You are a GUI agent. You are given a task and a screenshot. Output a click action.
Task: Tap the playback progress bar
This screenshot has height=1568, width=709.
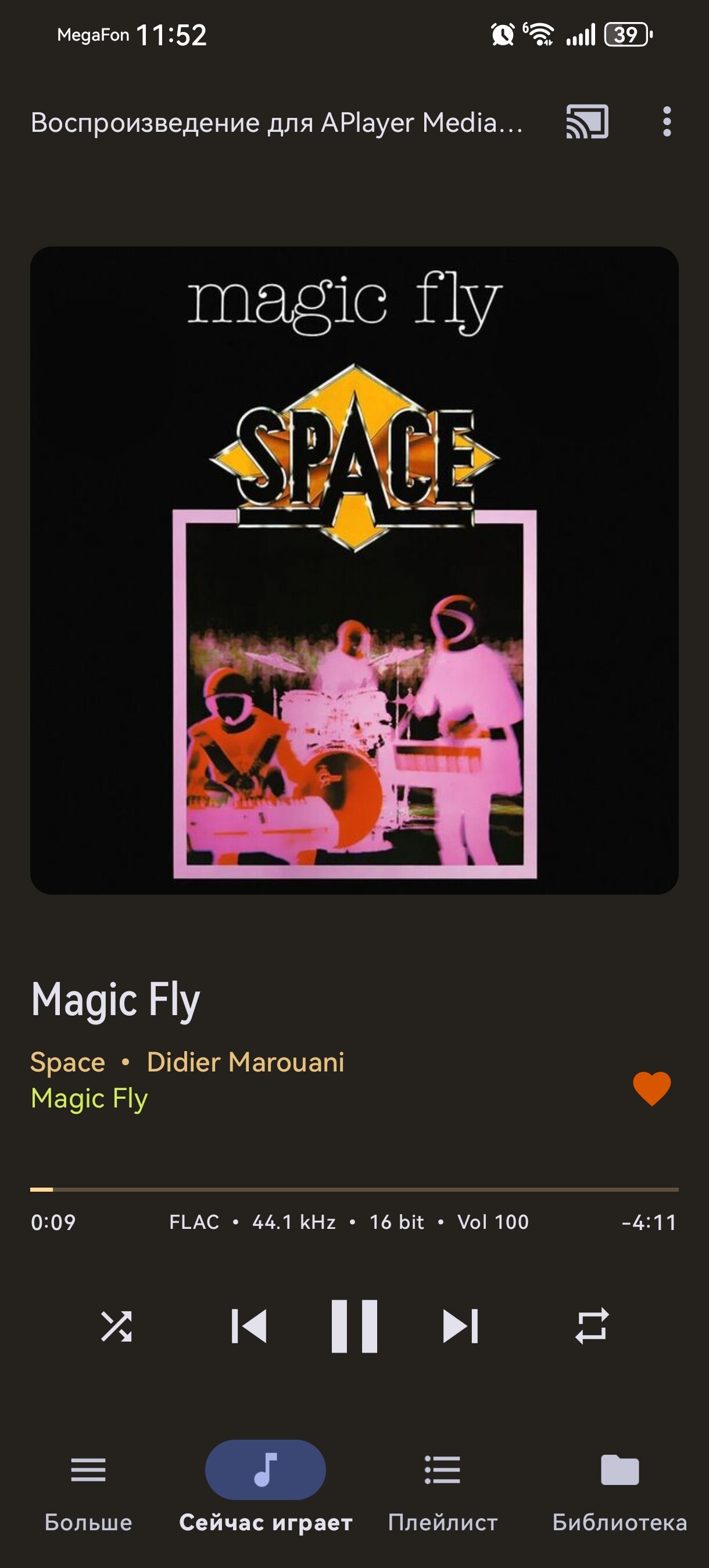coord(354,1189)
